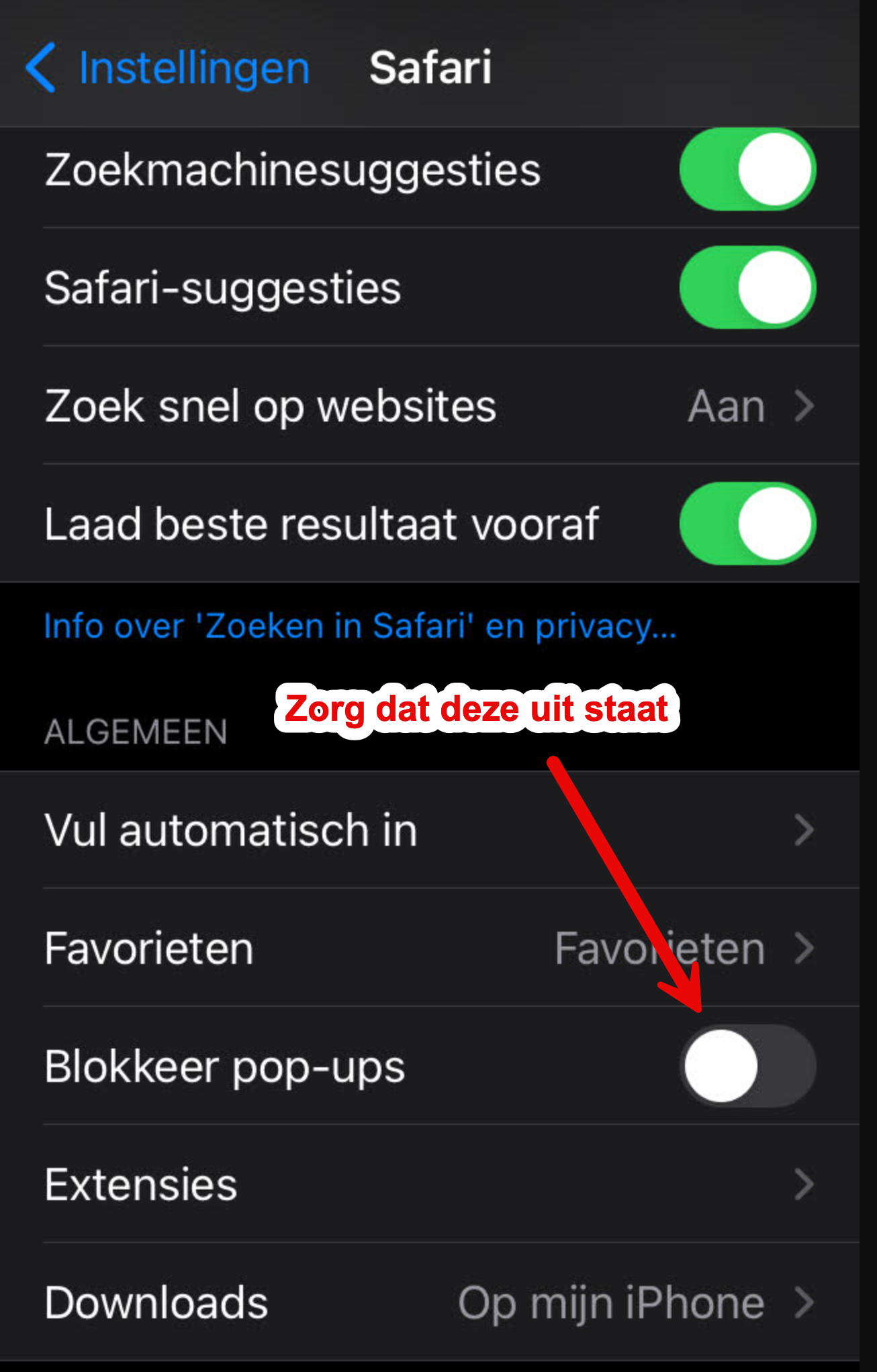This screenshot has height=1372, width=877.
Task: Go back to Instellingen
Action: (168, 68)
